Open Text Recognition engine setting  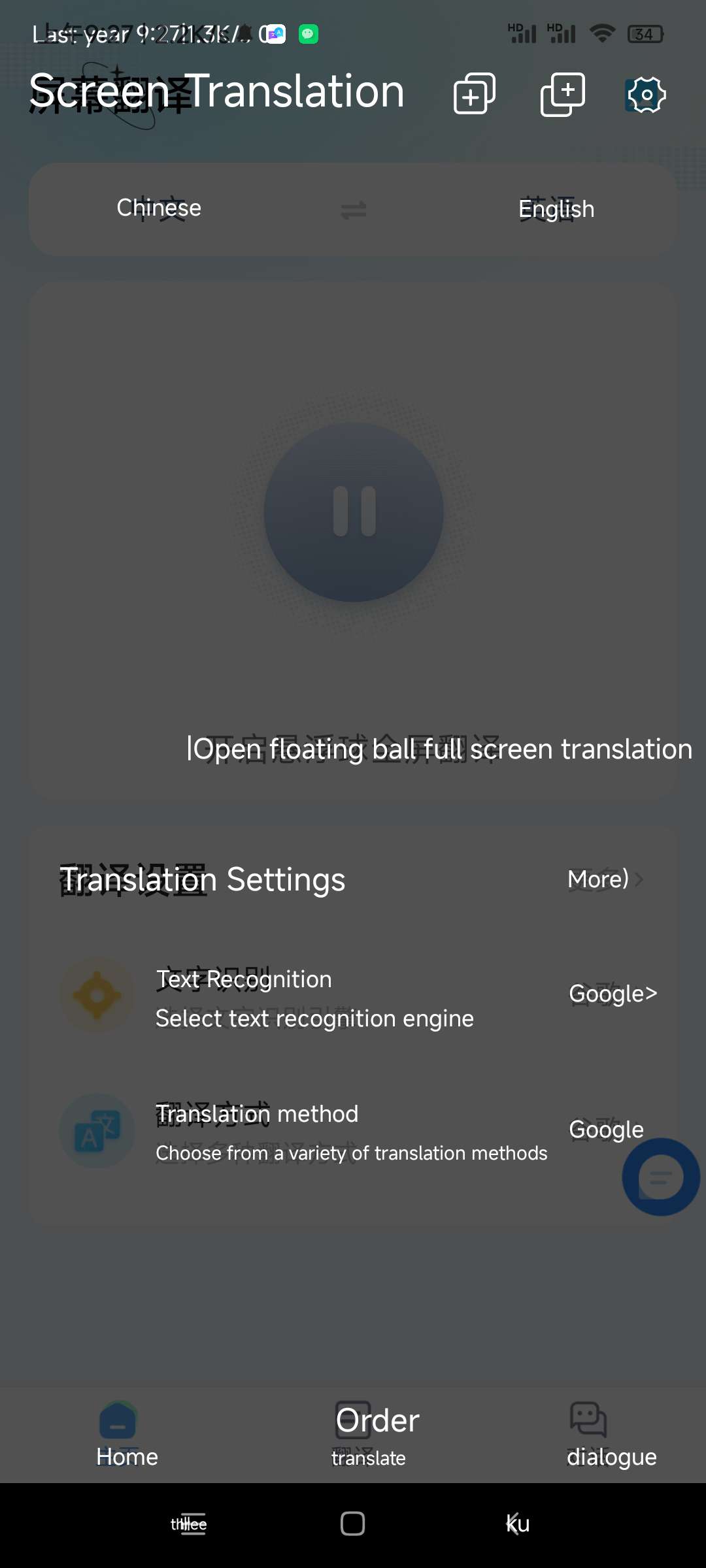pyautogui.click(x=353, y=997)
